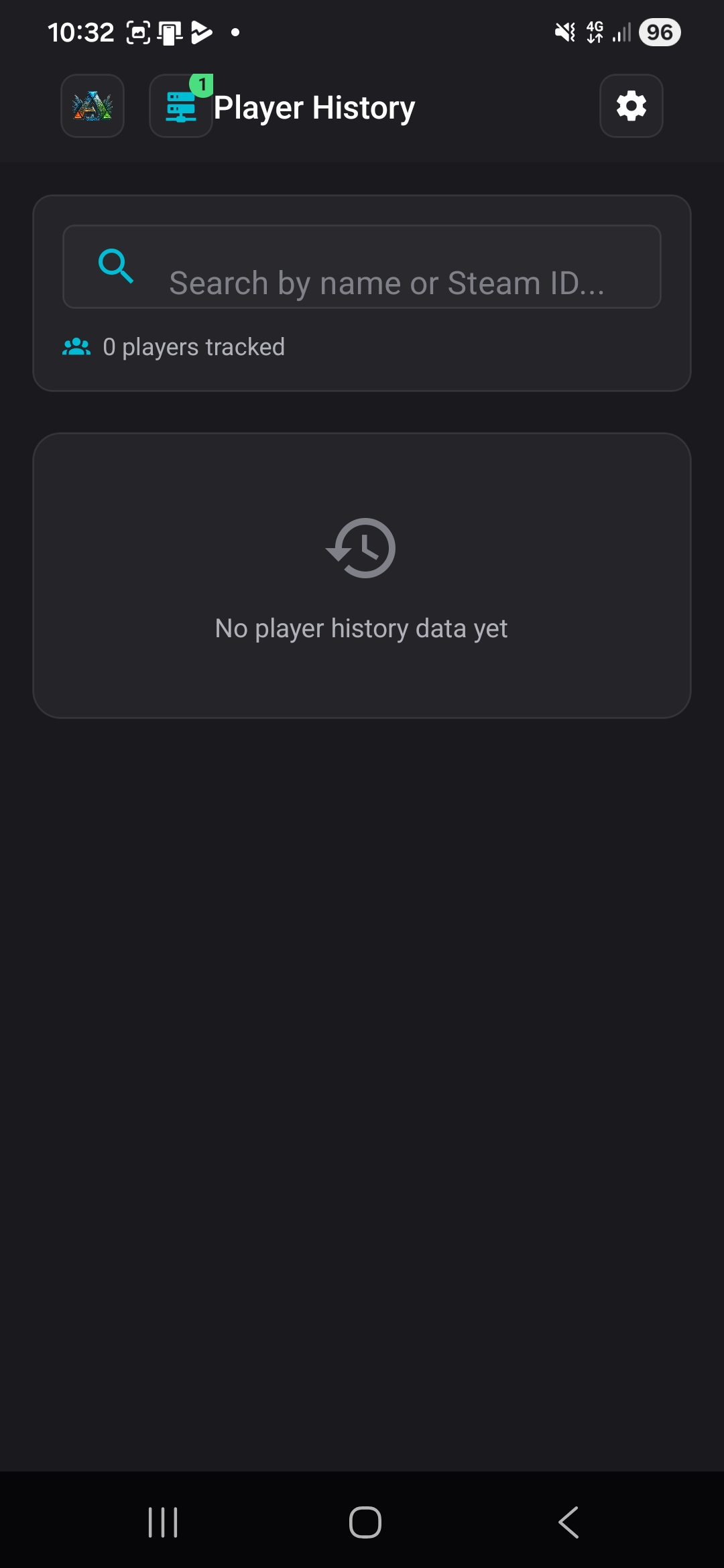Select the 4G network indicator
724x1568 pixels.
[x=595, y=31]
